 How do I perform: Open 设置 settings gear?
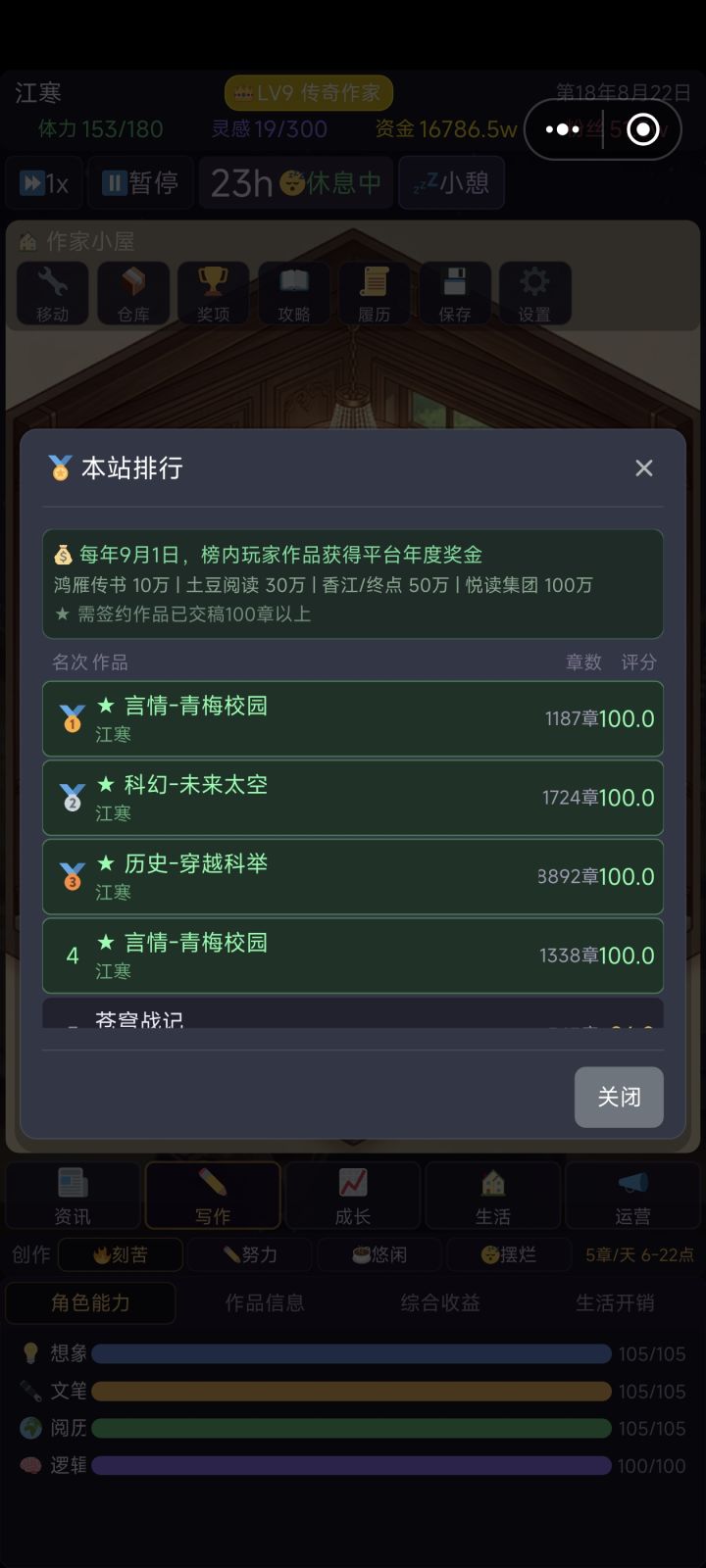click(x=535, y=293)
